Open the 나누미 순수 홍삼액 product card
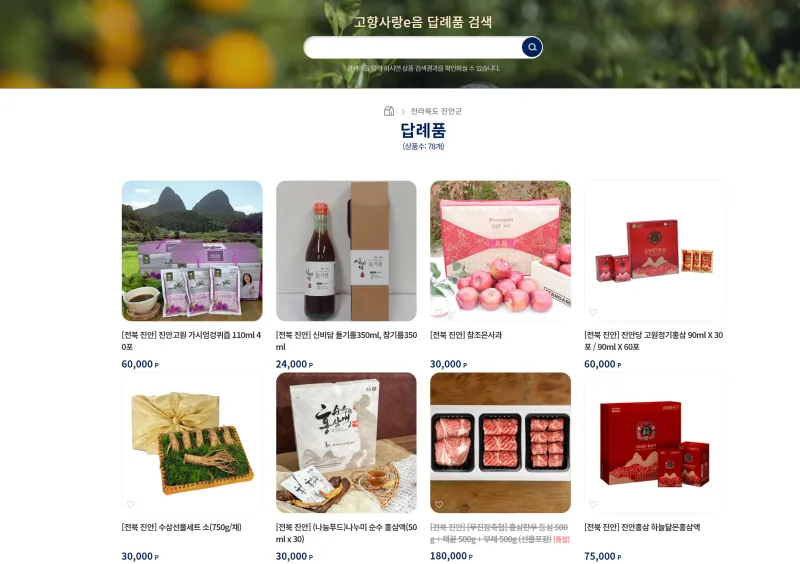This screenshot has height=564, width=800. pos(346,443)
